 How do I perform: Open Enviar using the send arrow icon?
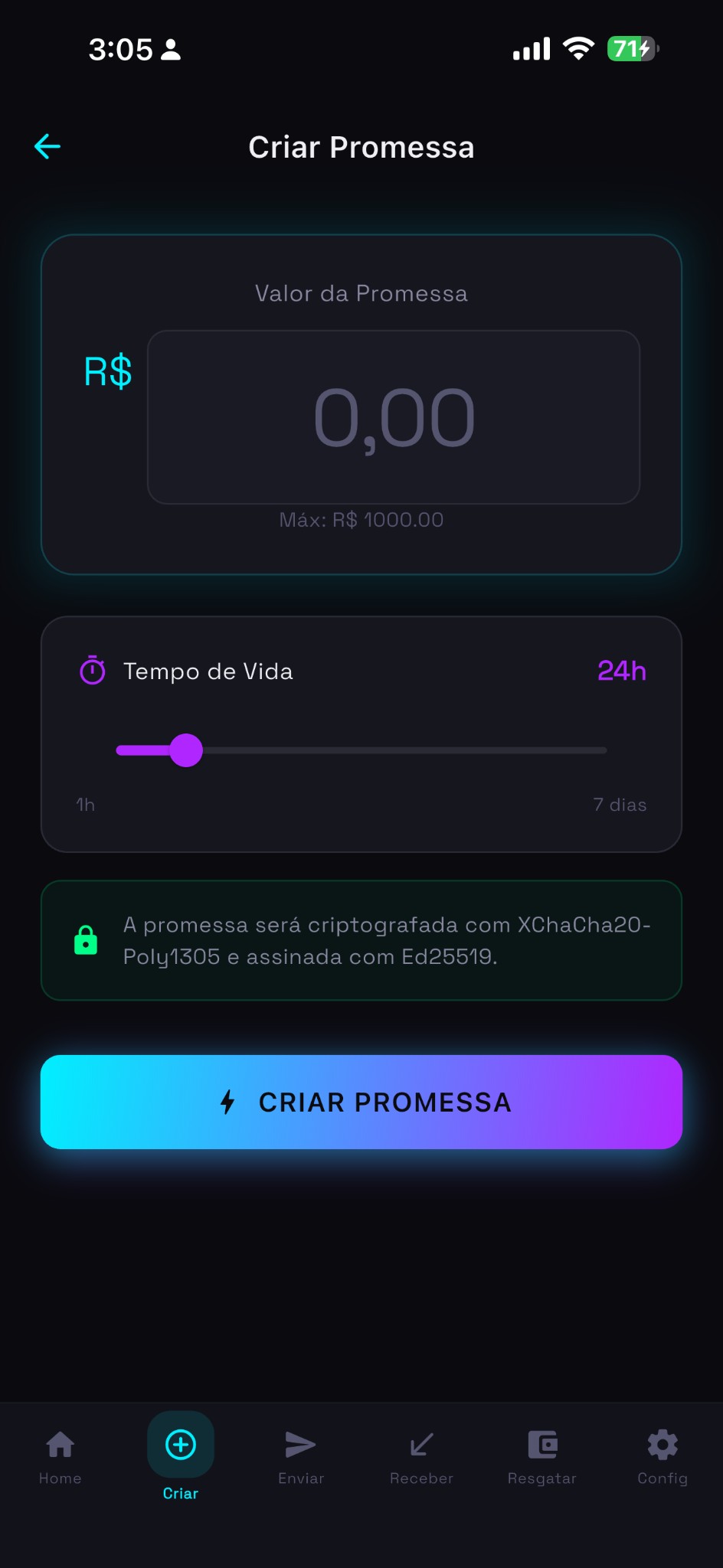300,1442
